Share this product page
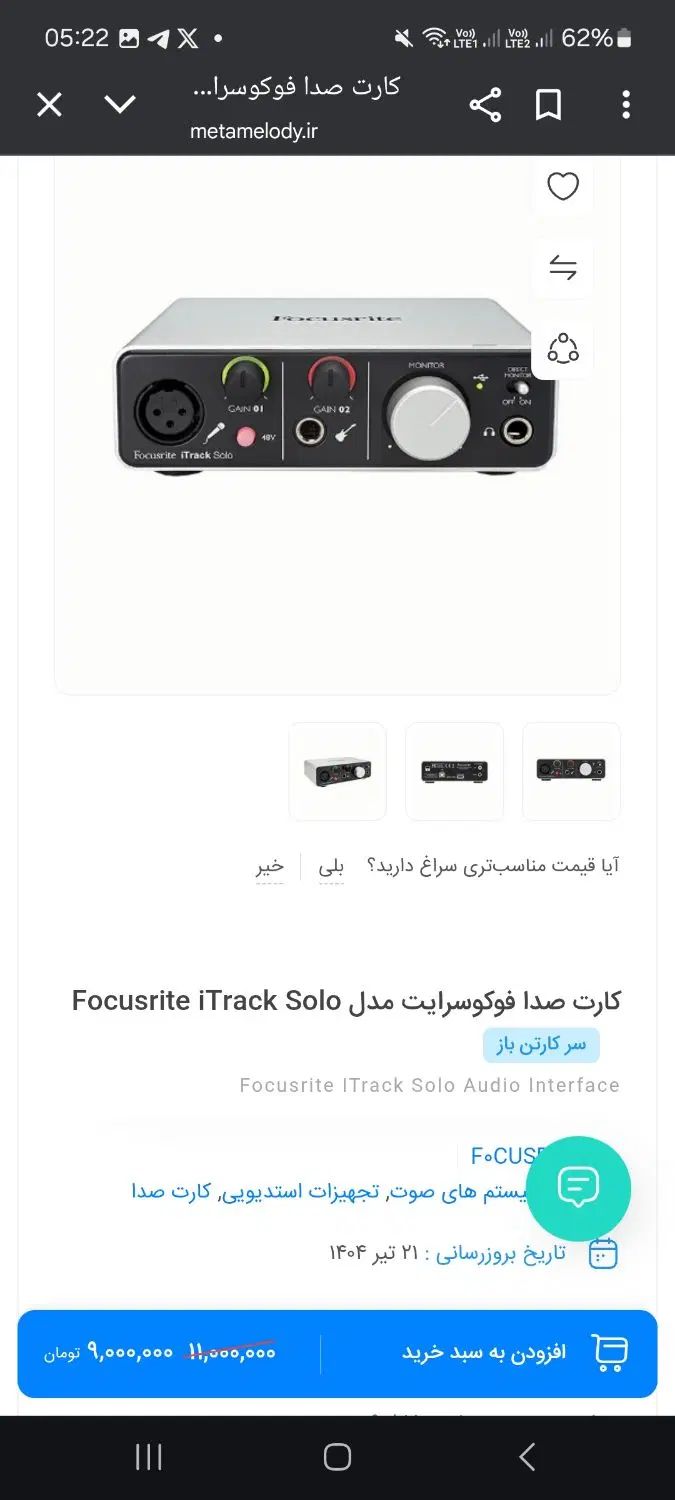Viewport: 675px width, 1500px height. [x=485, y=104]
